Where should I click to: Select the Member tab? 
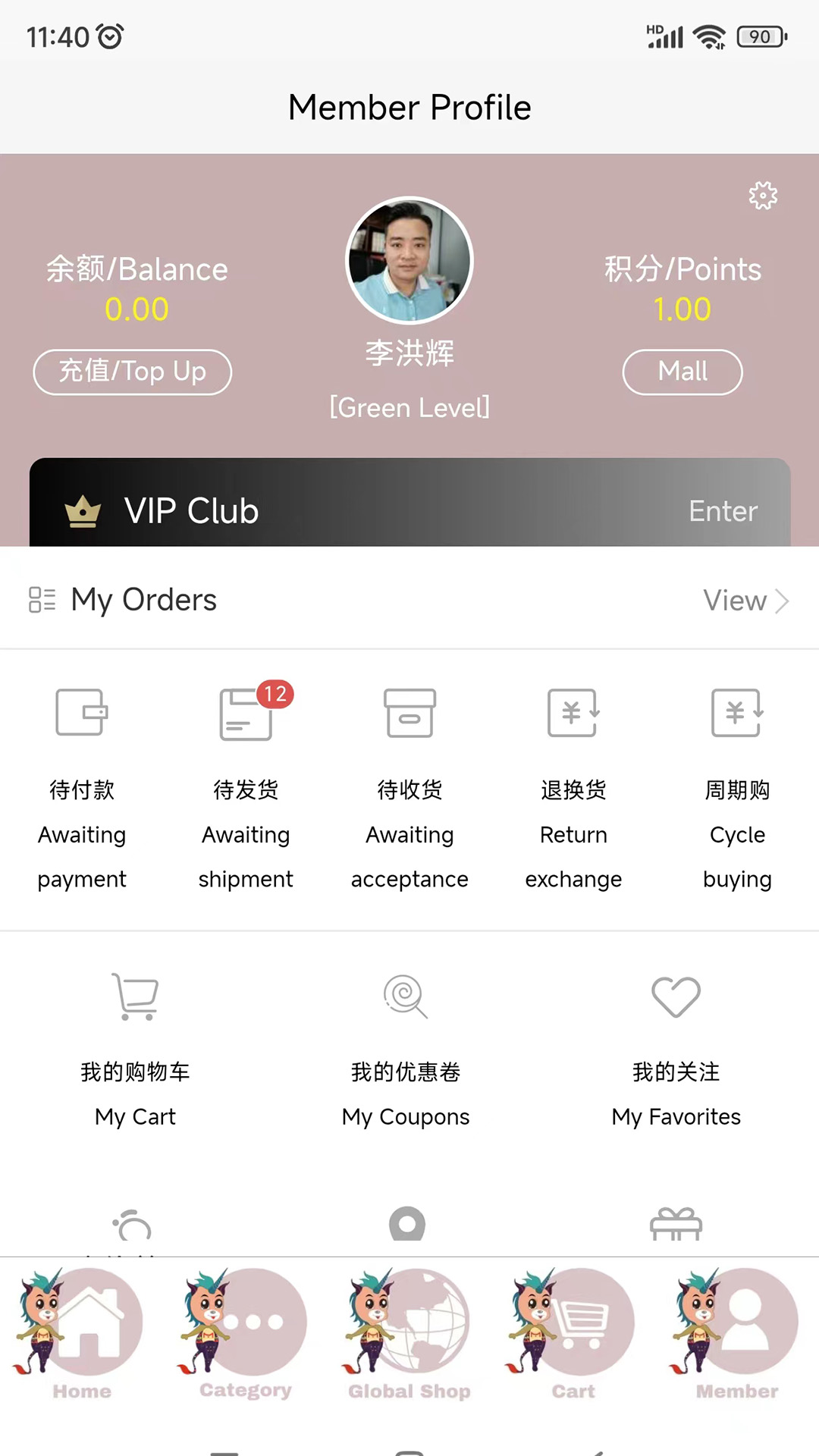coord(737,1335)
